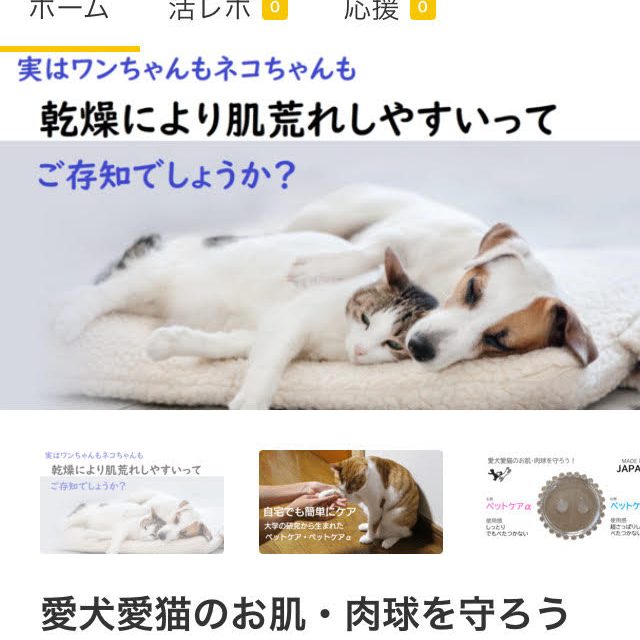This screenshot has height=640, width=640.
Task: Switch to the ホーム tab
Action: click(x=68, y=12)
